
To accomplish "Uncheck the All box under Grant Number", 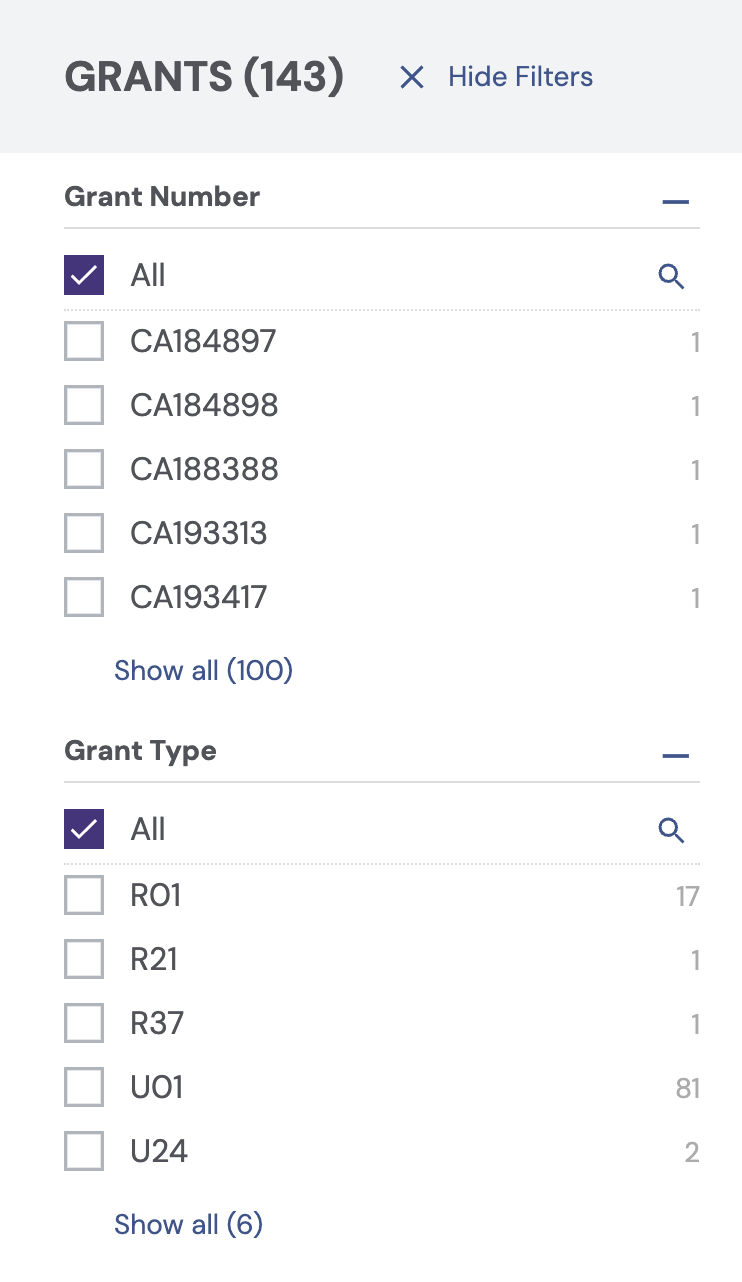I will 84,275.
